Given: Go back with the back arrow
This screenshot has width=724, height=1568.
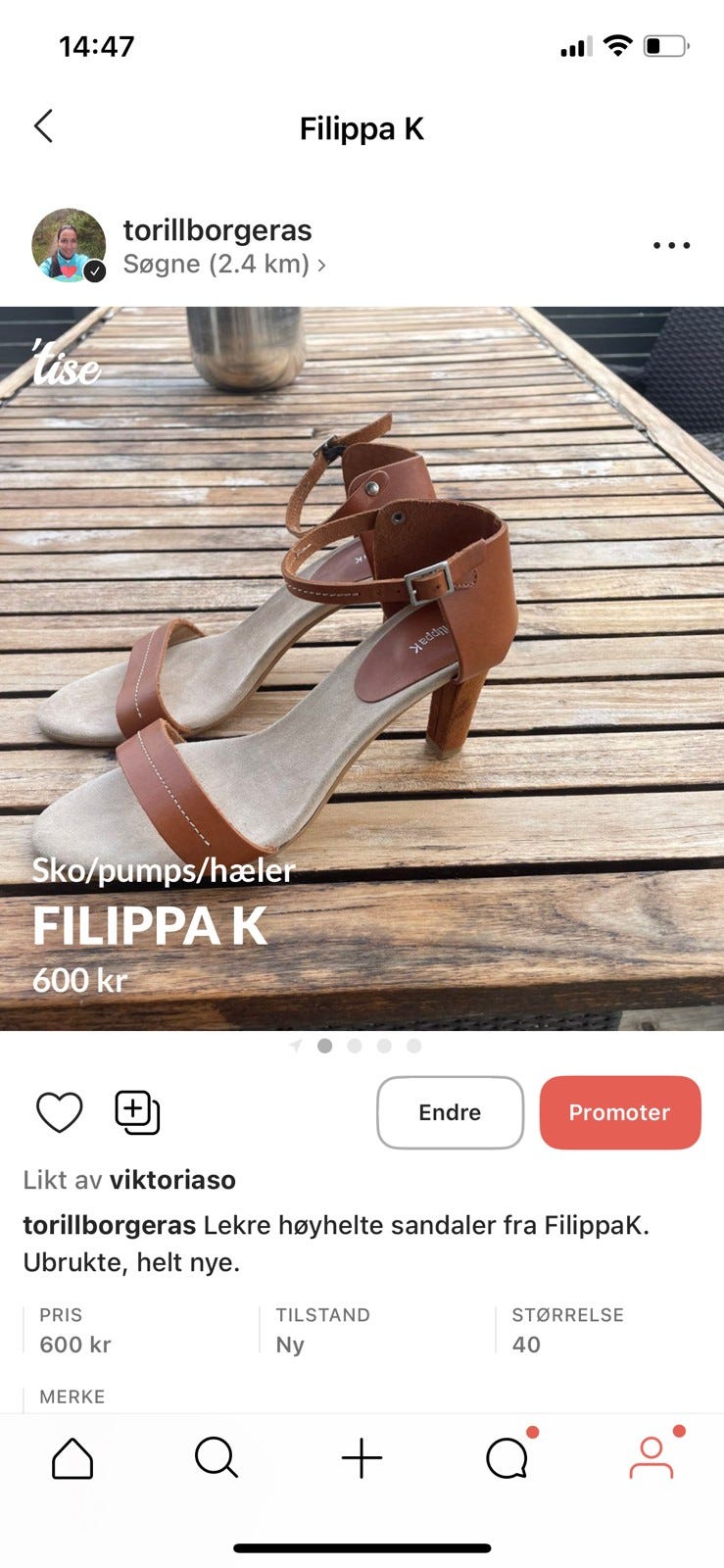Looking at the screenshot, I should pos(42,127).
